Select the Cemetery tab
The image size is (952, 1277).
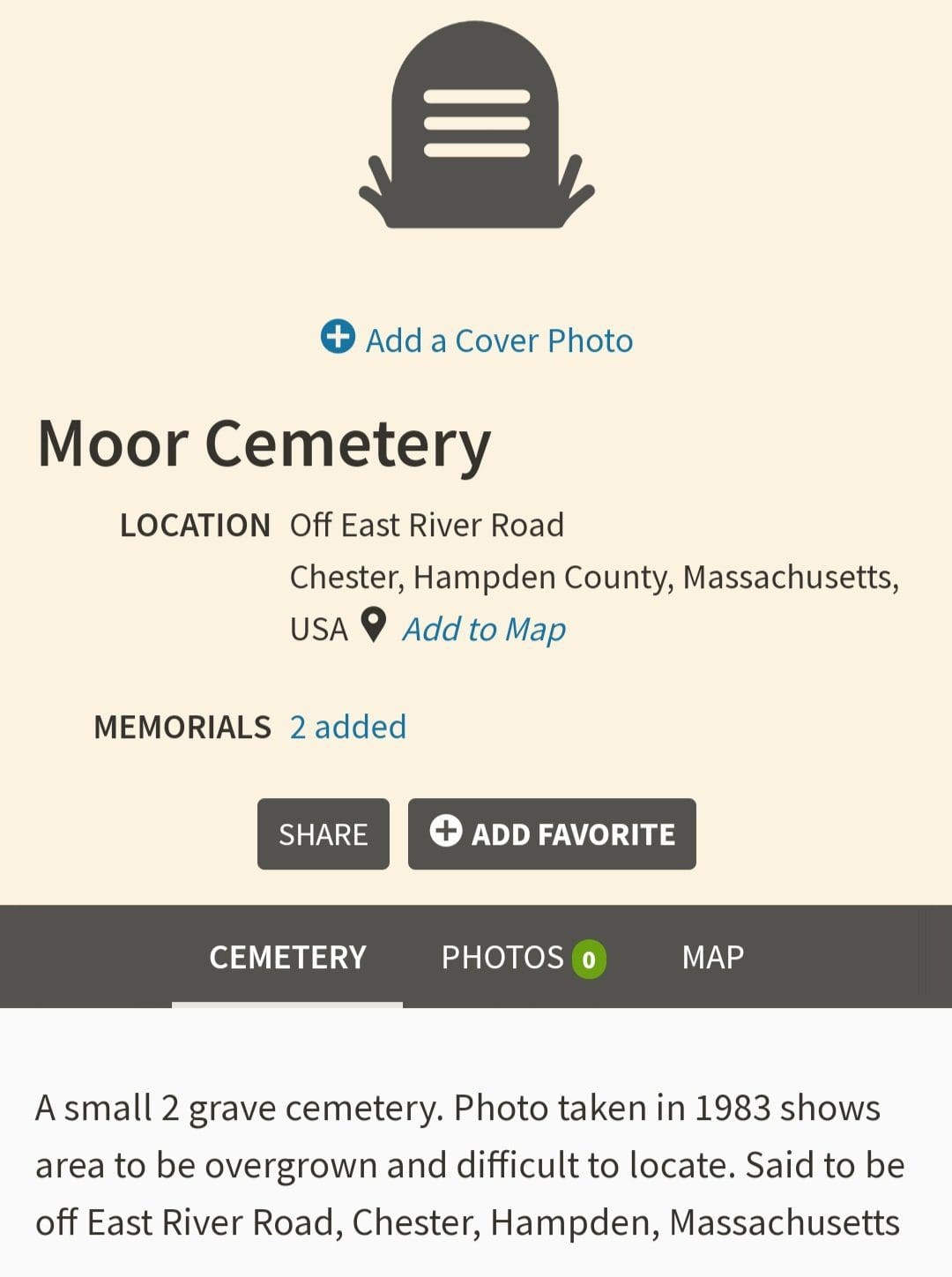[287, 957]
